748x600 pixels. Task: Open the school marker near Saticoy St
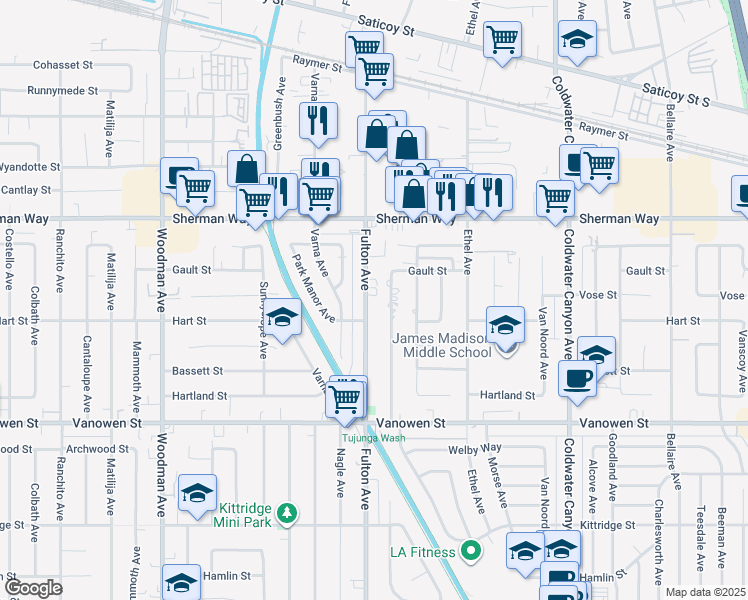[577, 40]
